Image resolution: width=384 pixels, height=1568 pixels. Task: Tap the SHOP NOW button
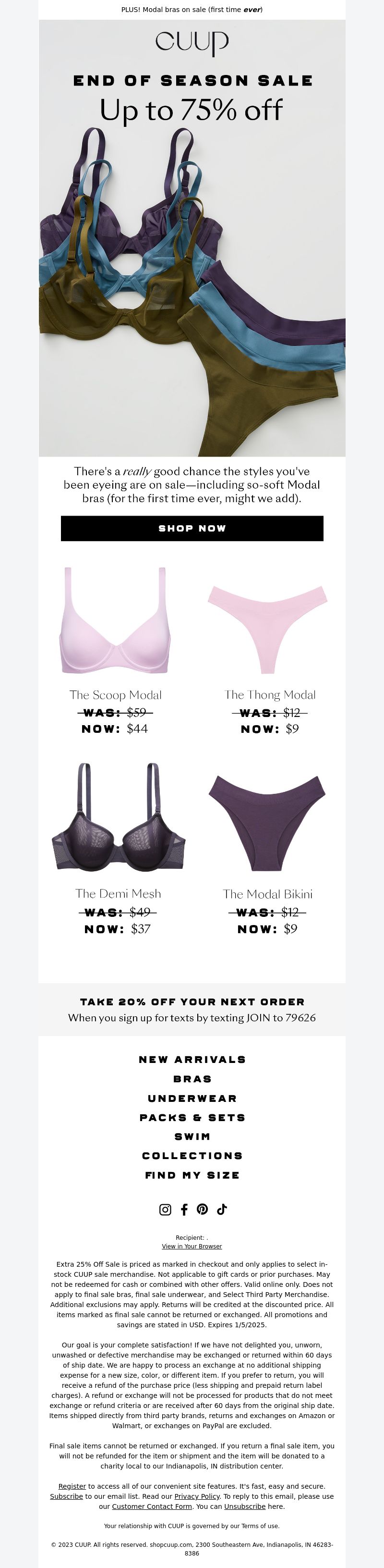tap(192, 528)
